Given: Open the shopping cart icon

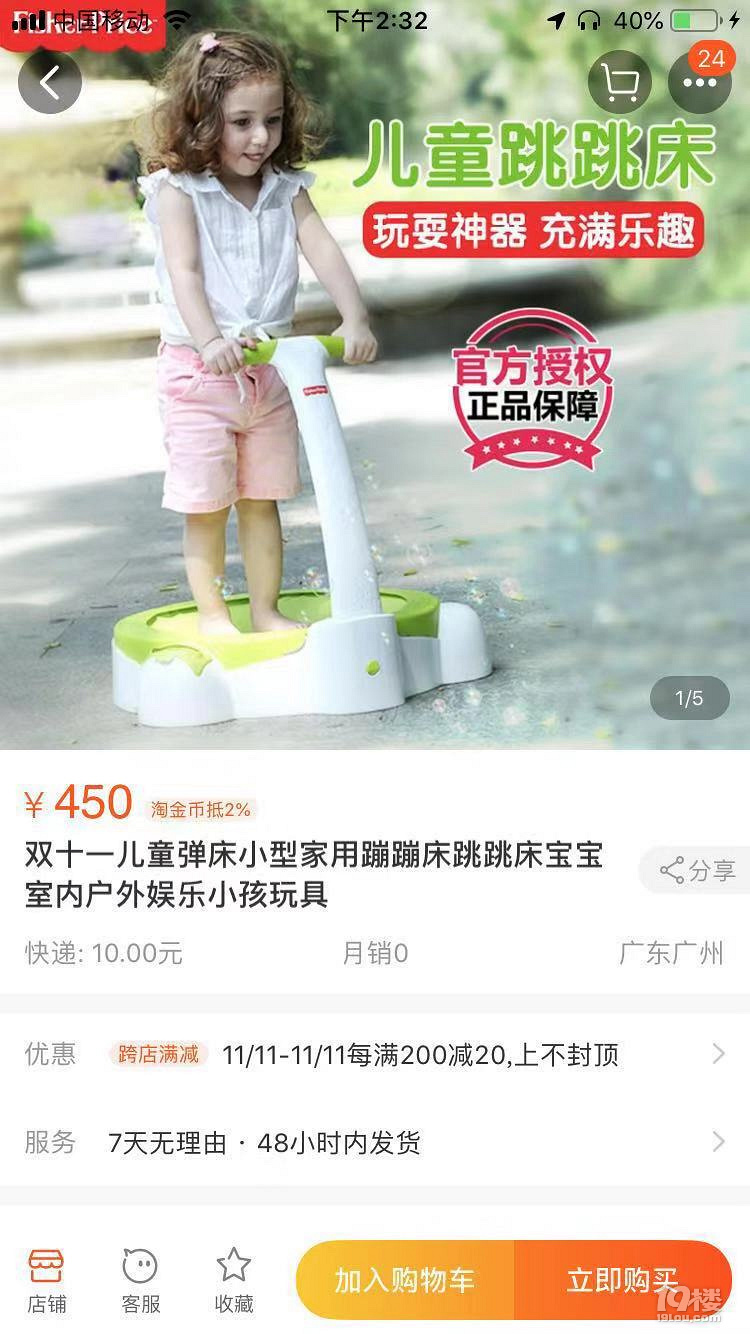Looking at the screenshot, I should click(620, 82).
